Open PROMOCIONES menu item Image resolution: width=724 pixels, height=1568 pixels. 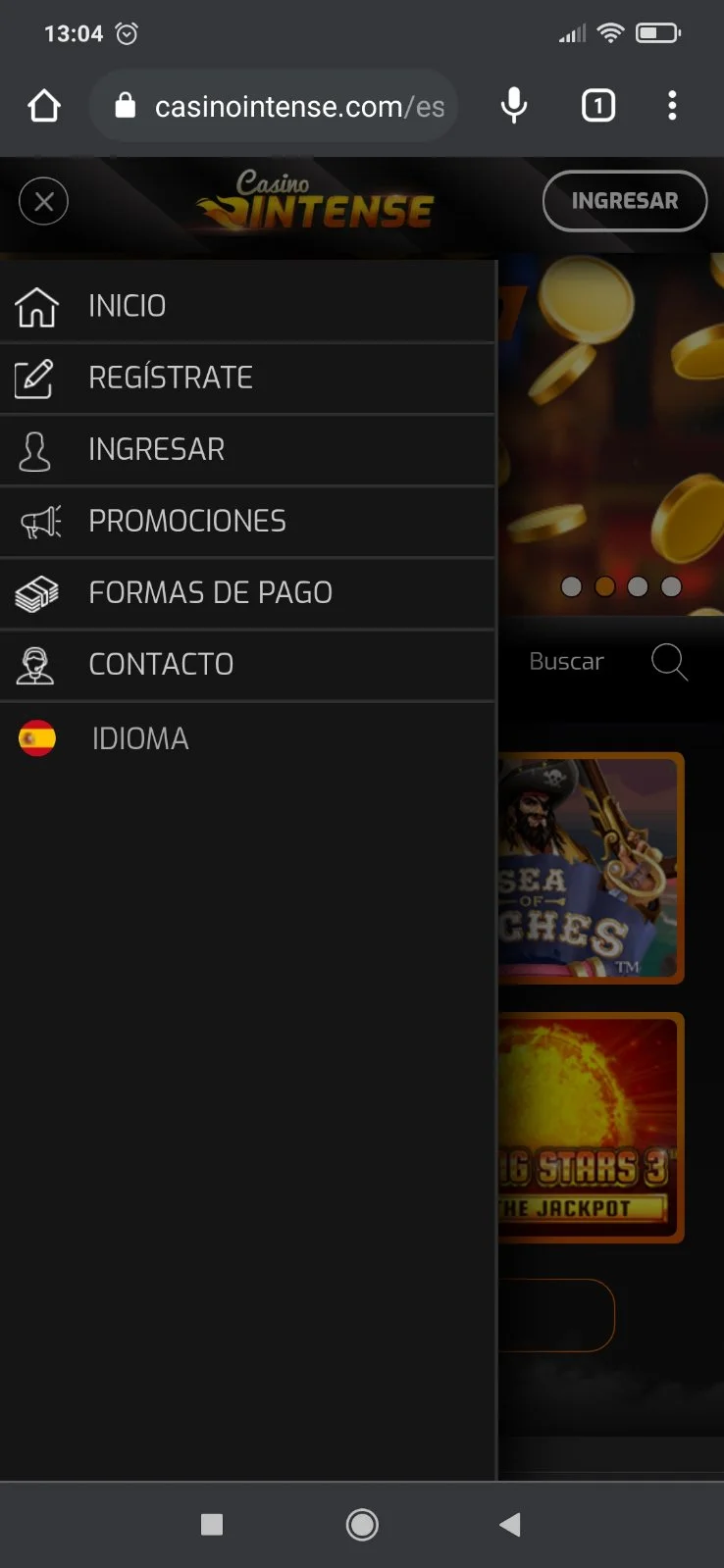click(x=186, y=521)
